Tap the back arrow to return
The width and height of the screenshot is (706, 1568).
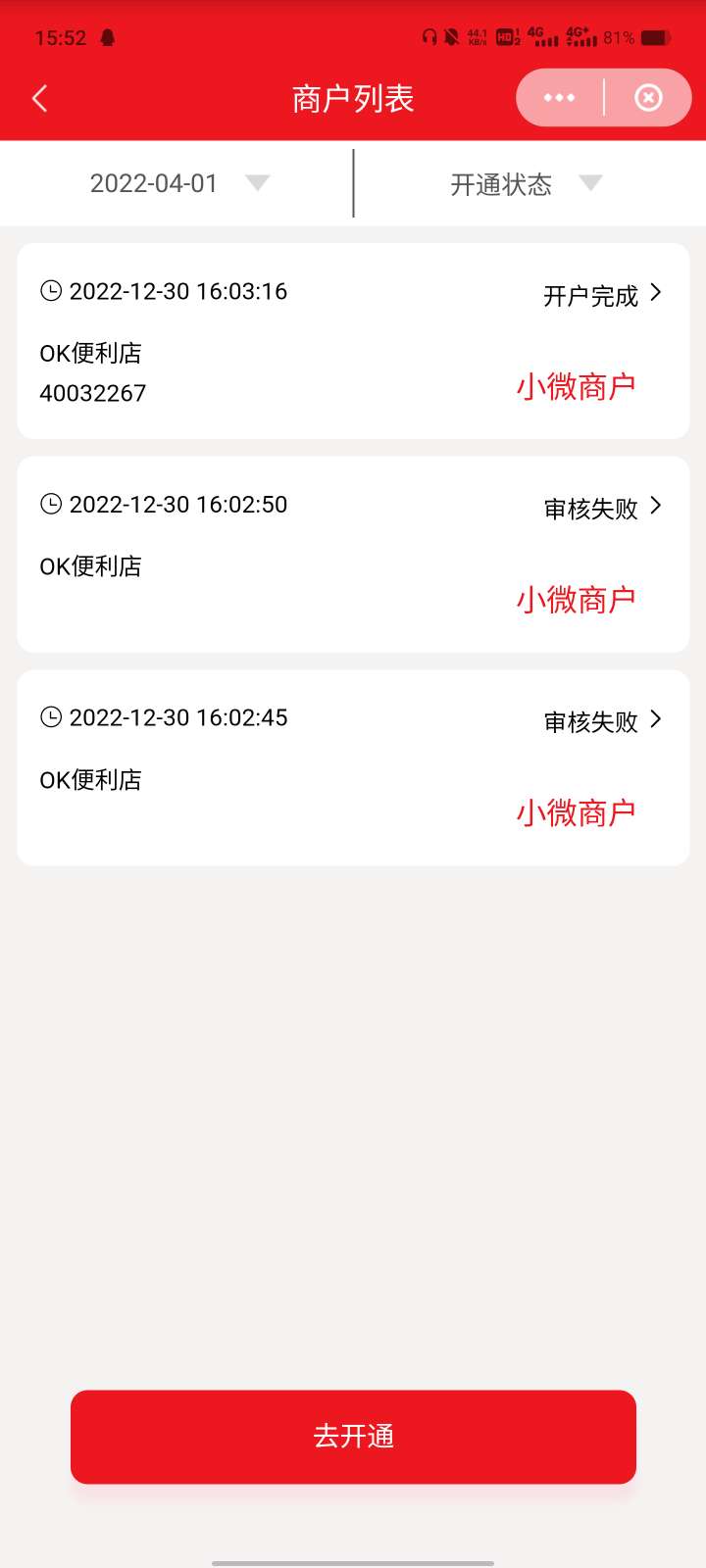[x=39, y=98]
